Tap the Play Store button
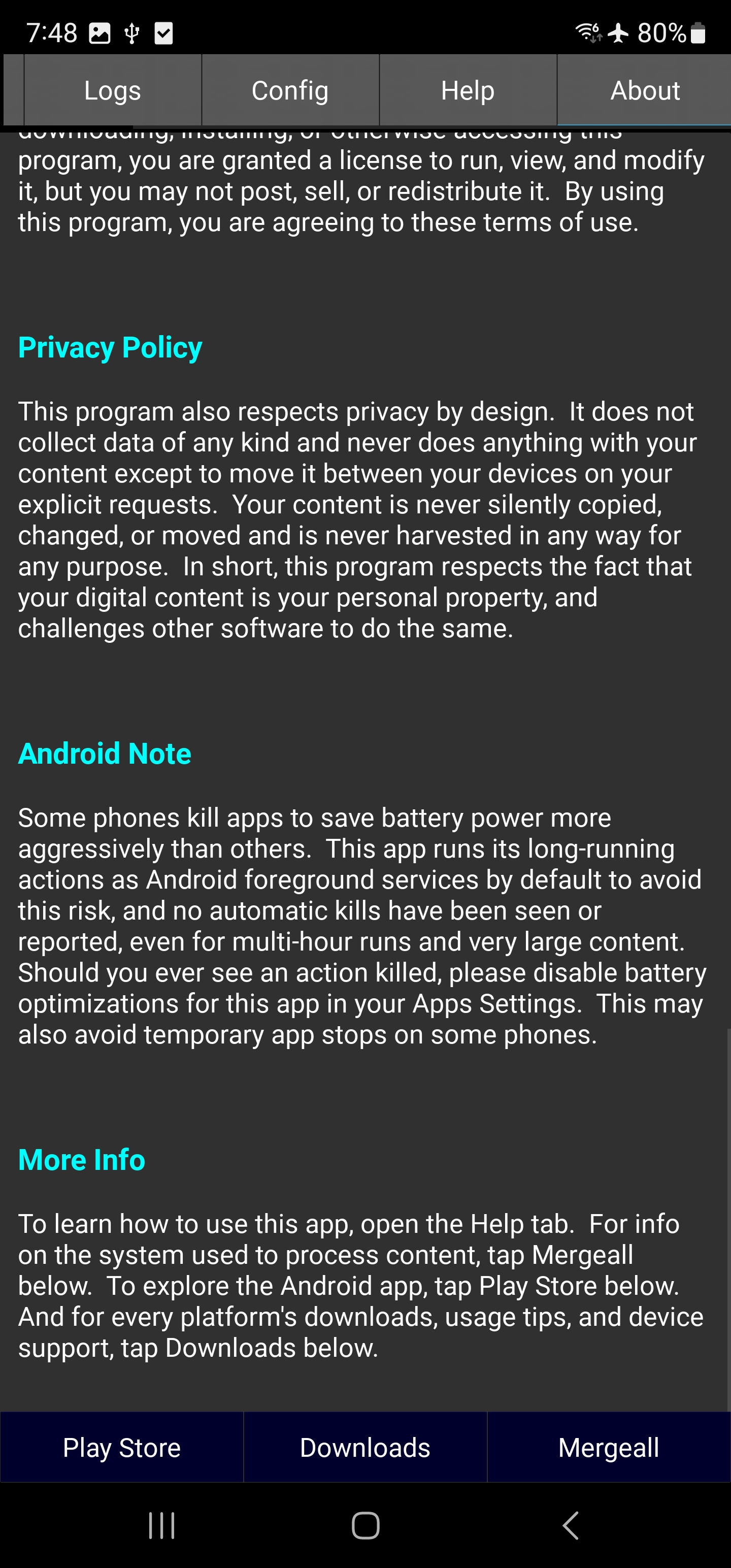 (x=122, y=1448)
